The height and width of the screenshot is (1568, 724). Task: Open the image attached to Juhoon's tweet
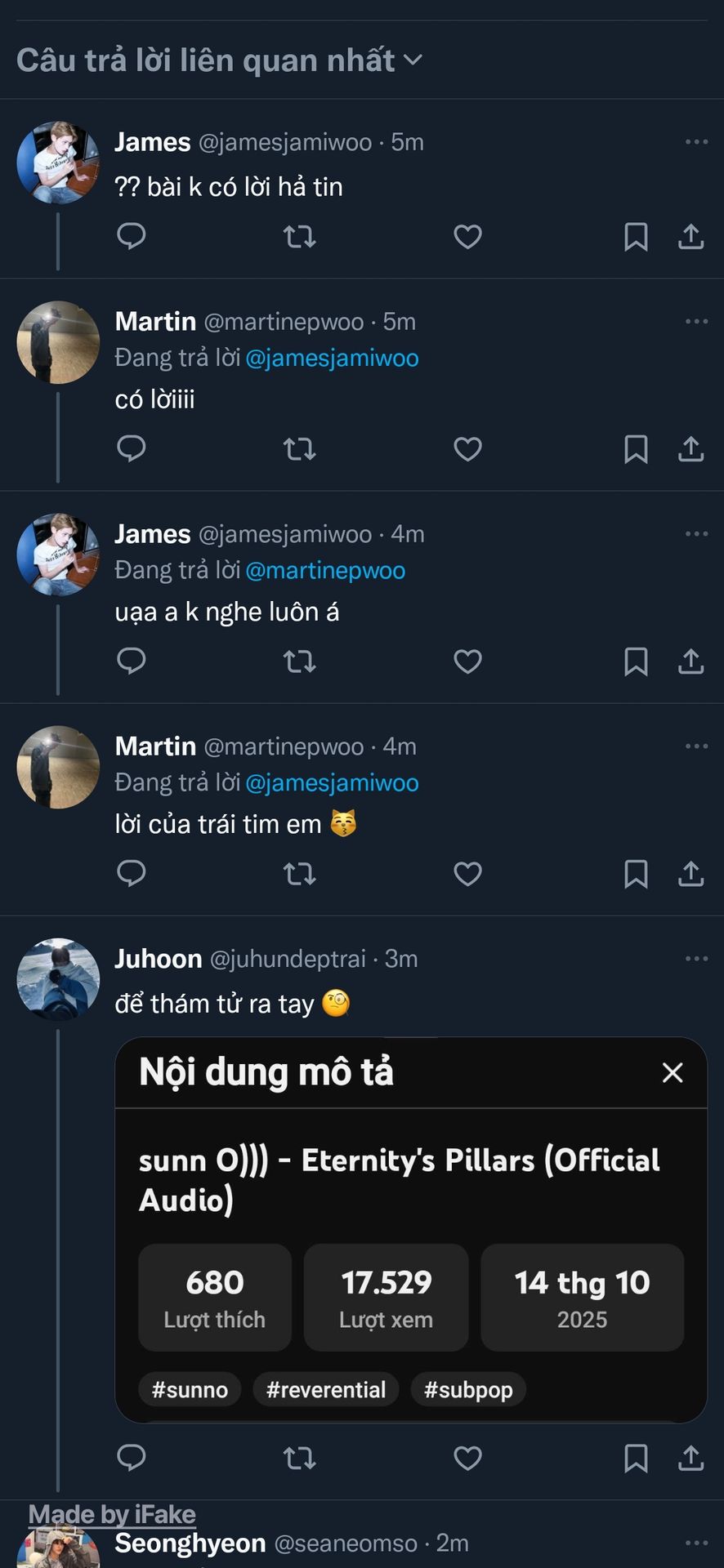pos(410,1230)
